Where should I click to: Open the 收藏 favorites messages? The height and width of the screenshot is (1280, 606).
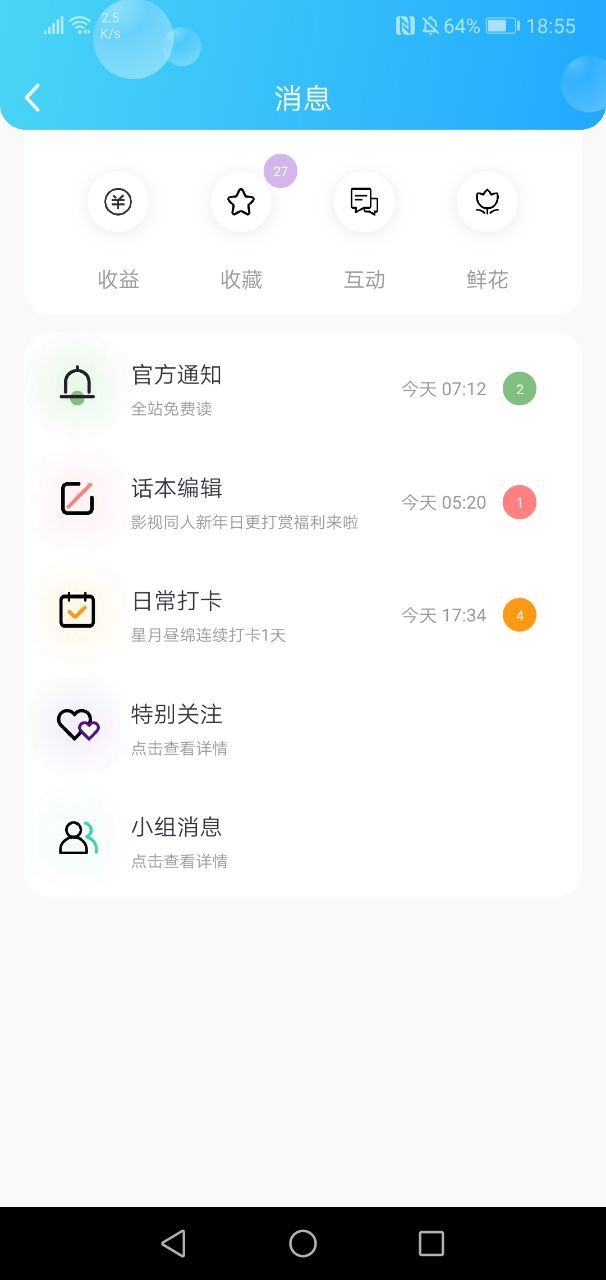pos(241,232)
